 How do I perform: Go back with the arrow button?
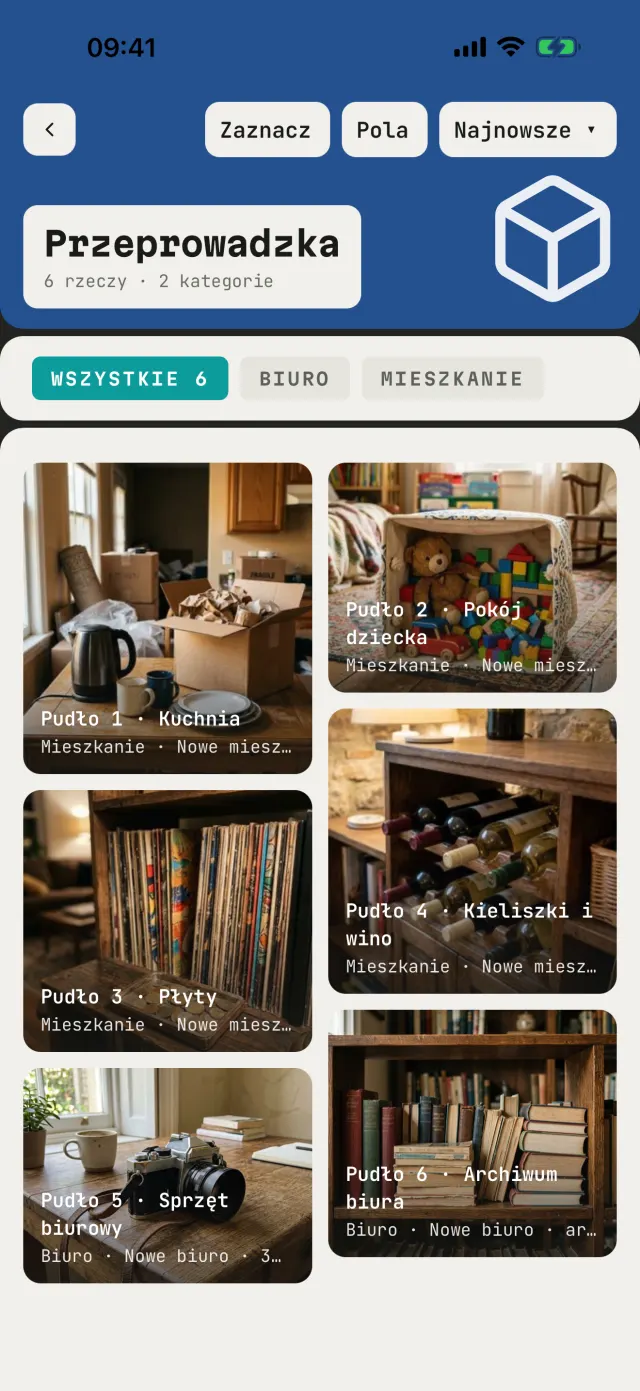(x=49, y=130)
